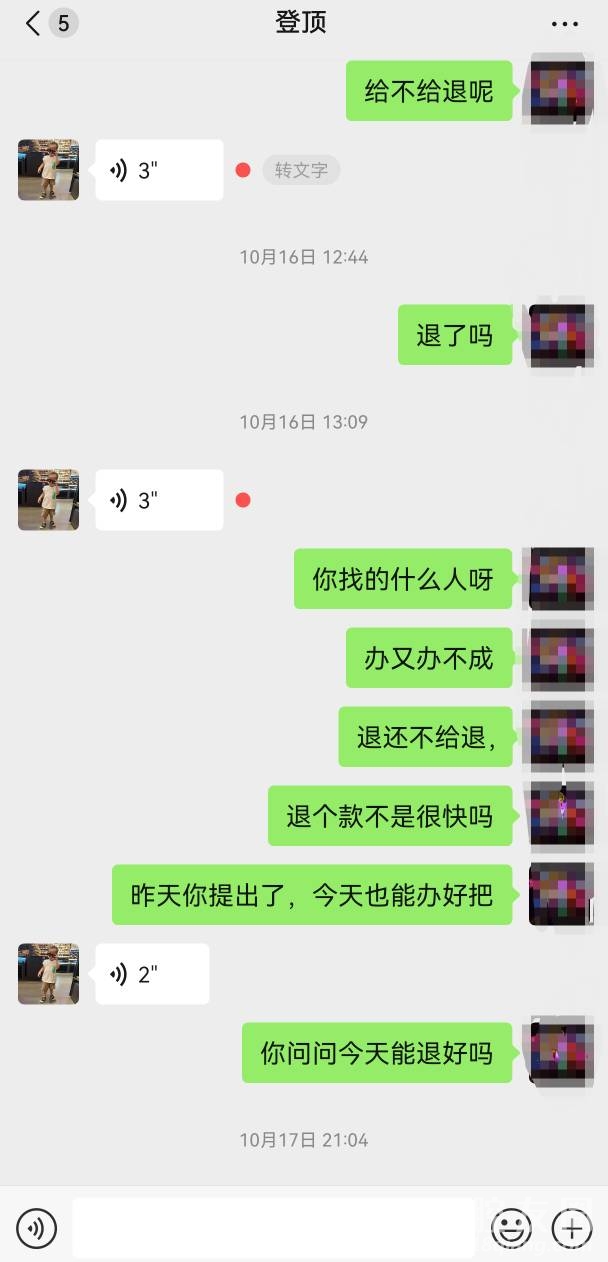Switch to voice input mode
Viewport: 608px width, 1262px height.
pos(37,1227)
